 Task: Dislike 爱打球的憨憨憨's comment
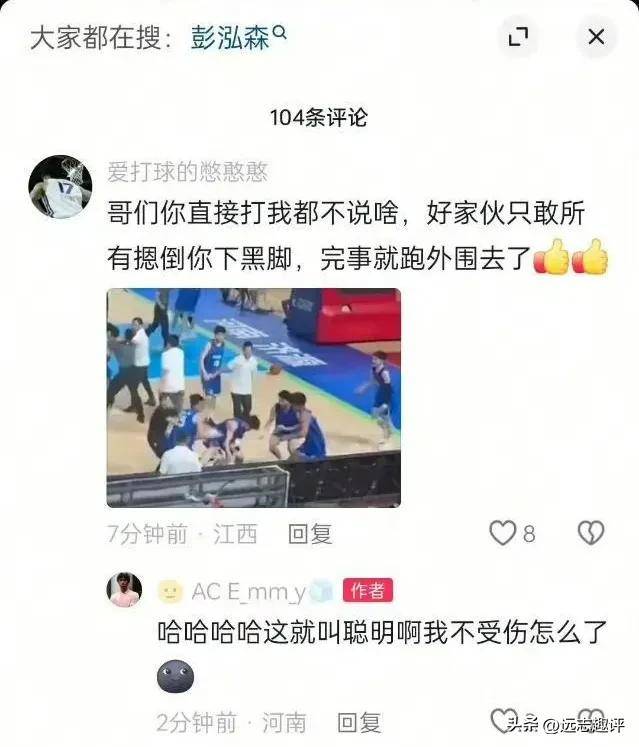pyautogui.click(x=590, y=534)
